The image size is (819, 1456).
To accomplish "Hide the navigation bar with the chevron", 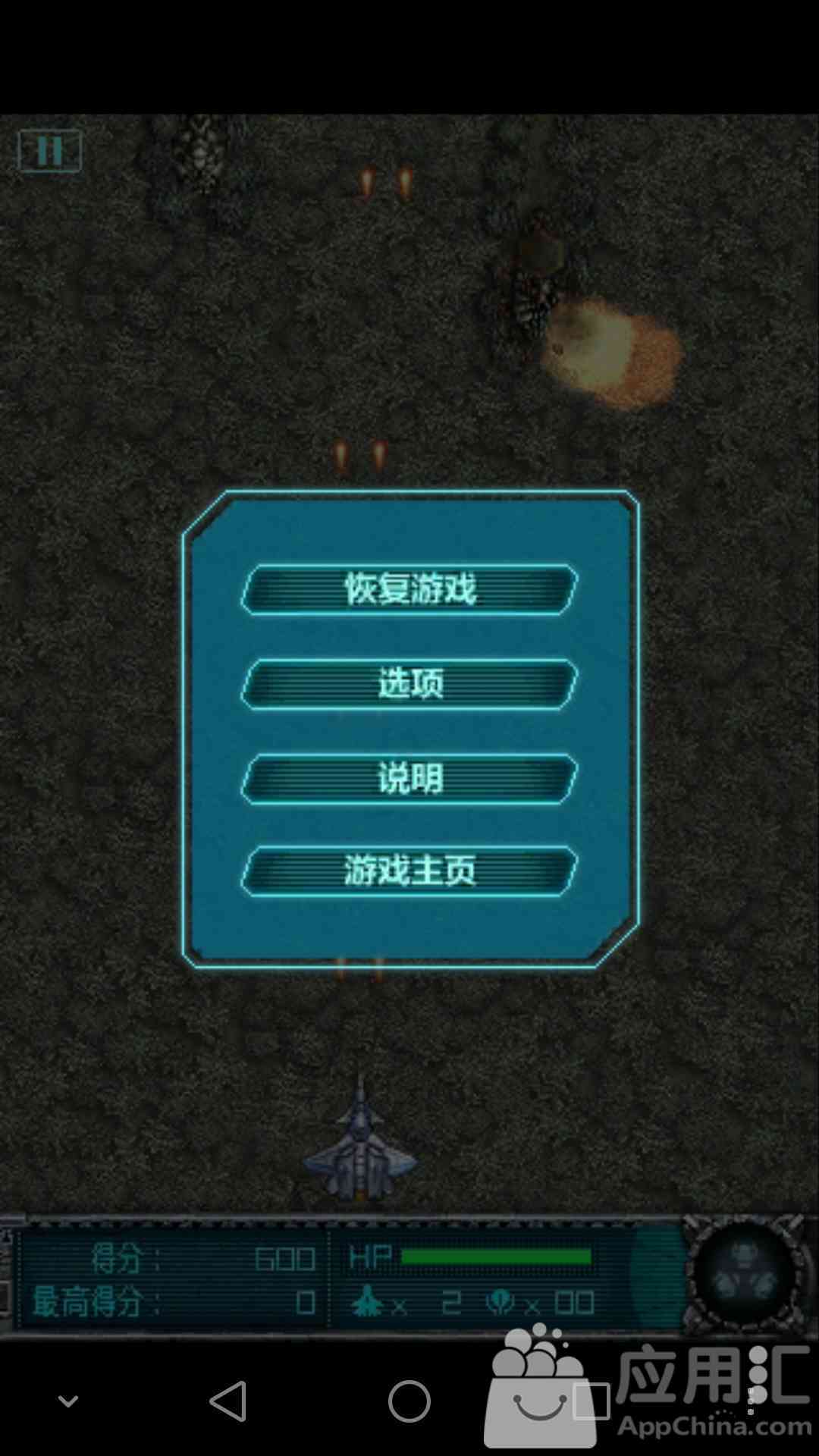I will pos(68,1401).
